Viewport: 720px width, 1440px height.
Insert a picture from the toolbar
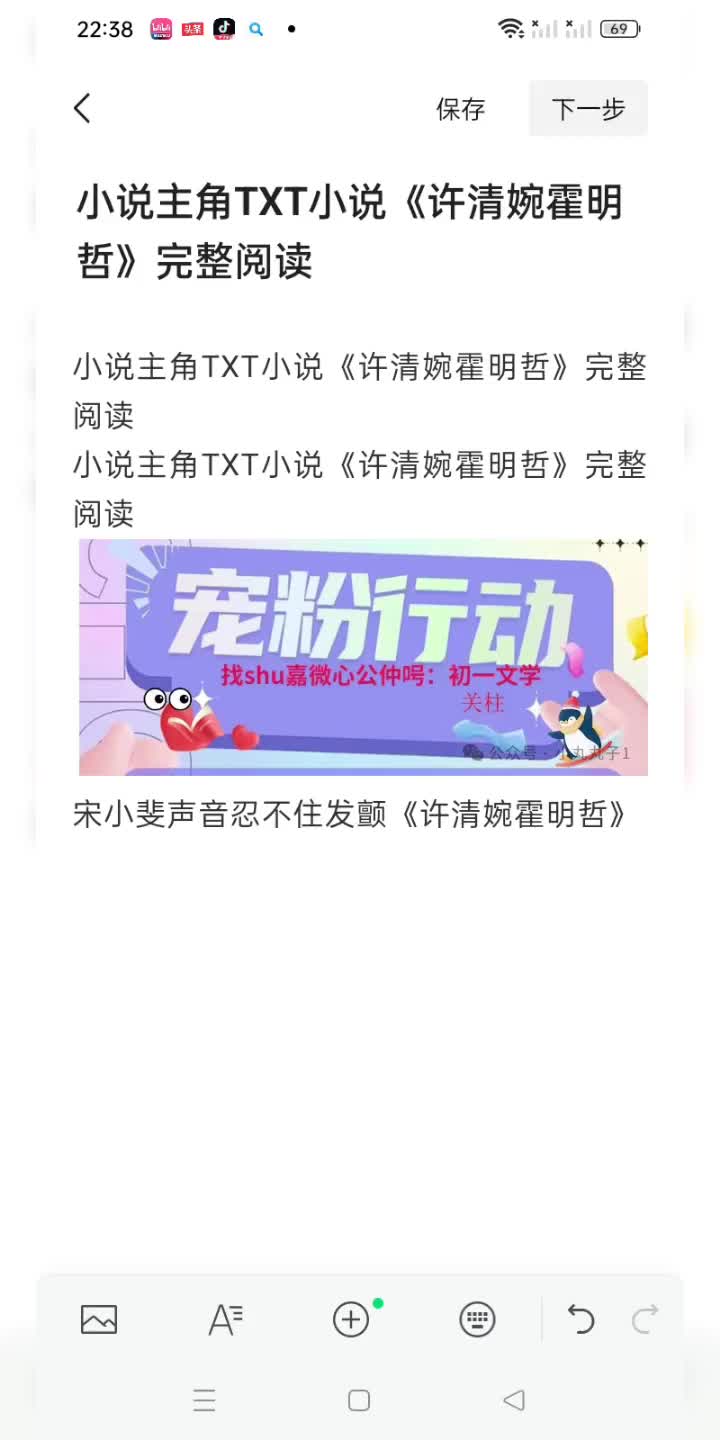(99, 1320)
